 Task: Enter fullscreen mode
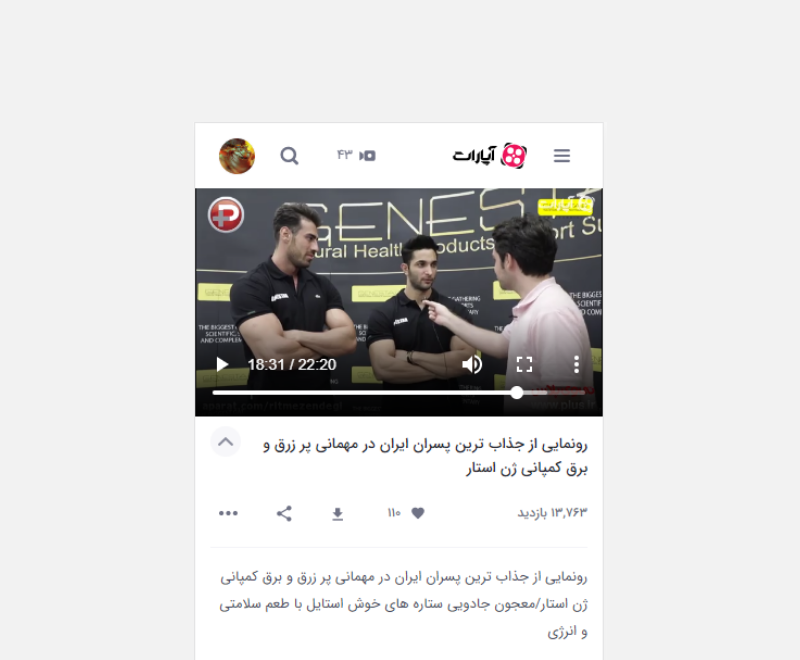[x=524, y=365]
